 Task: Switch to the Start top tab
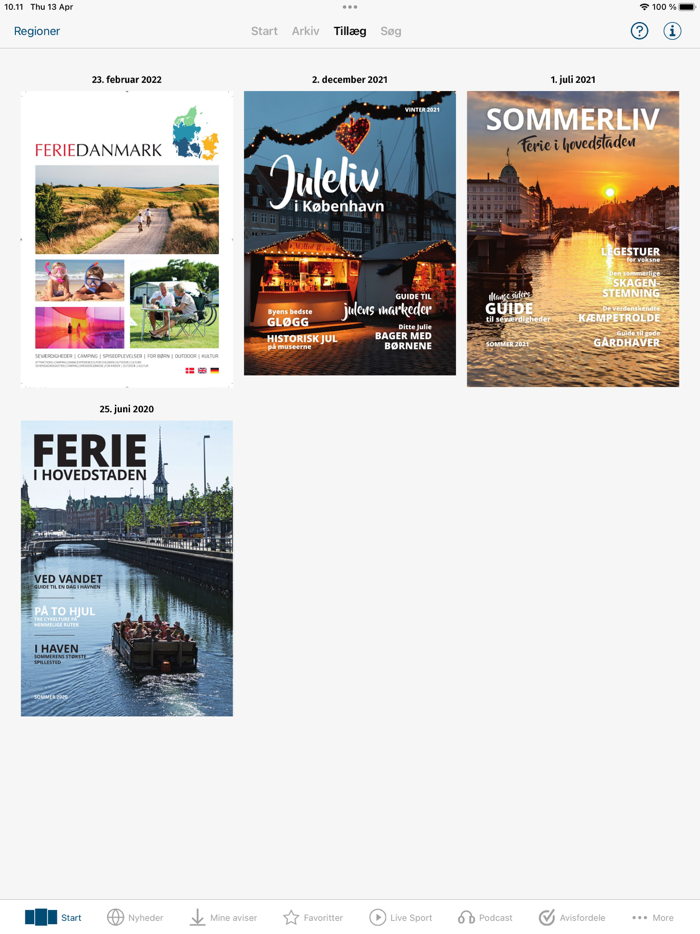click(264, 31)
